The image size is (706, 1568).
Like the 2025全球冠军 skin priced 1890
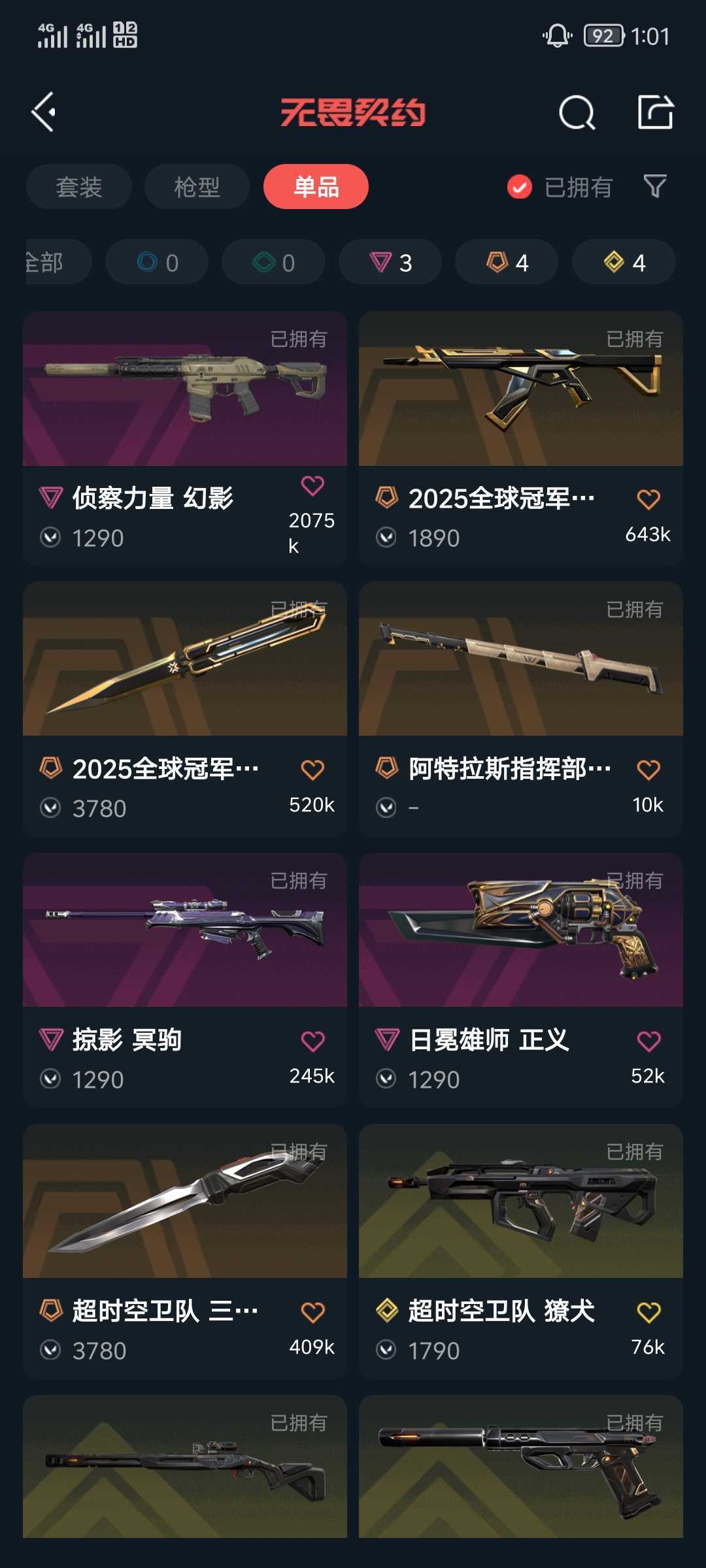(x=648, y=500)
